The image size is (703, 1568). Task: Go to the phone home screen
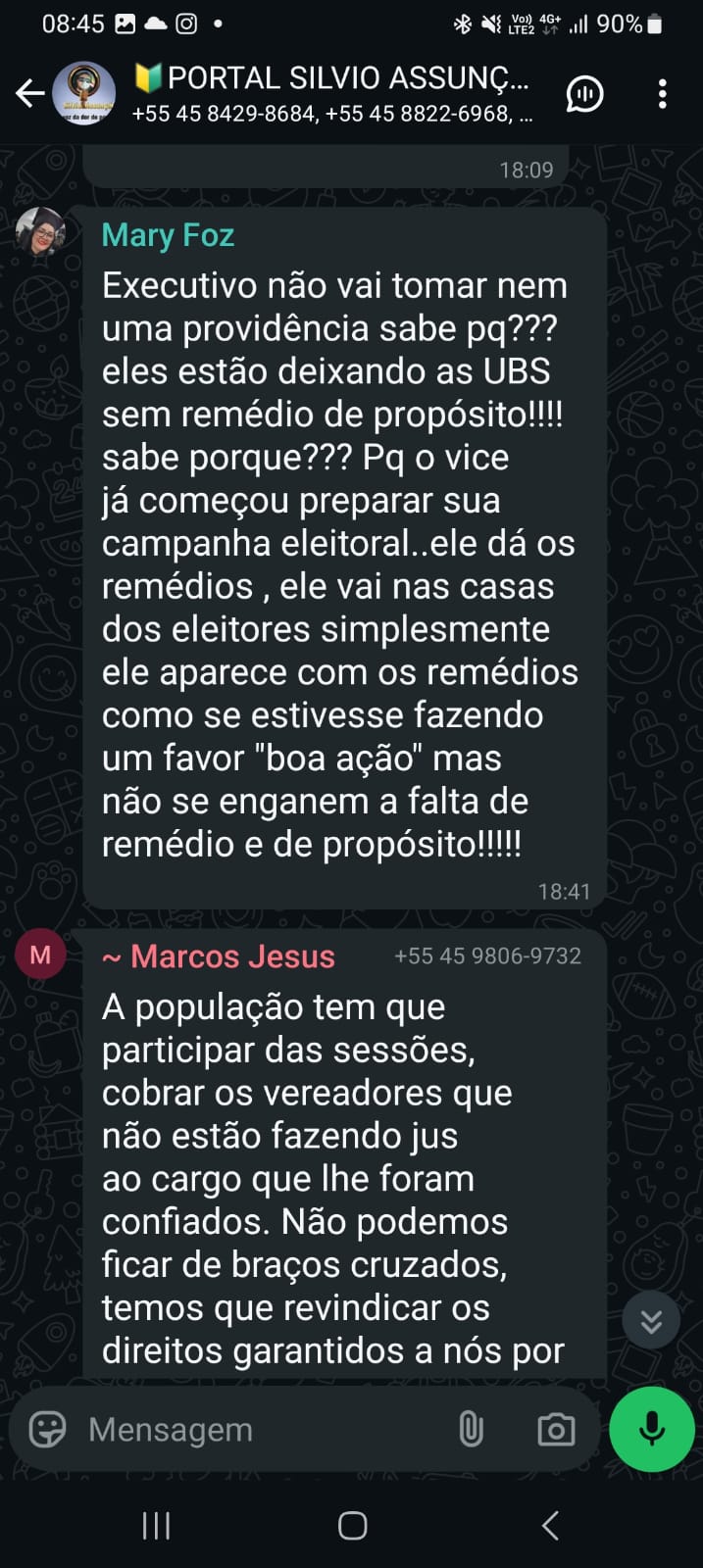point(352,1525)
